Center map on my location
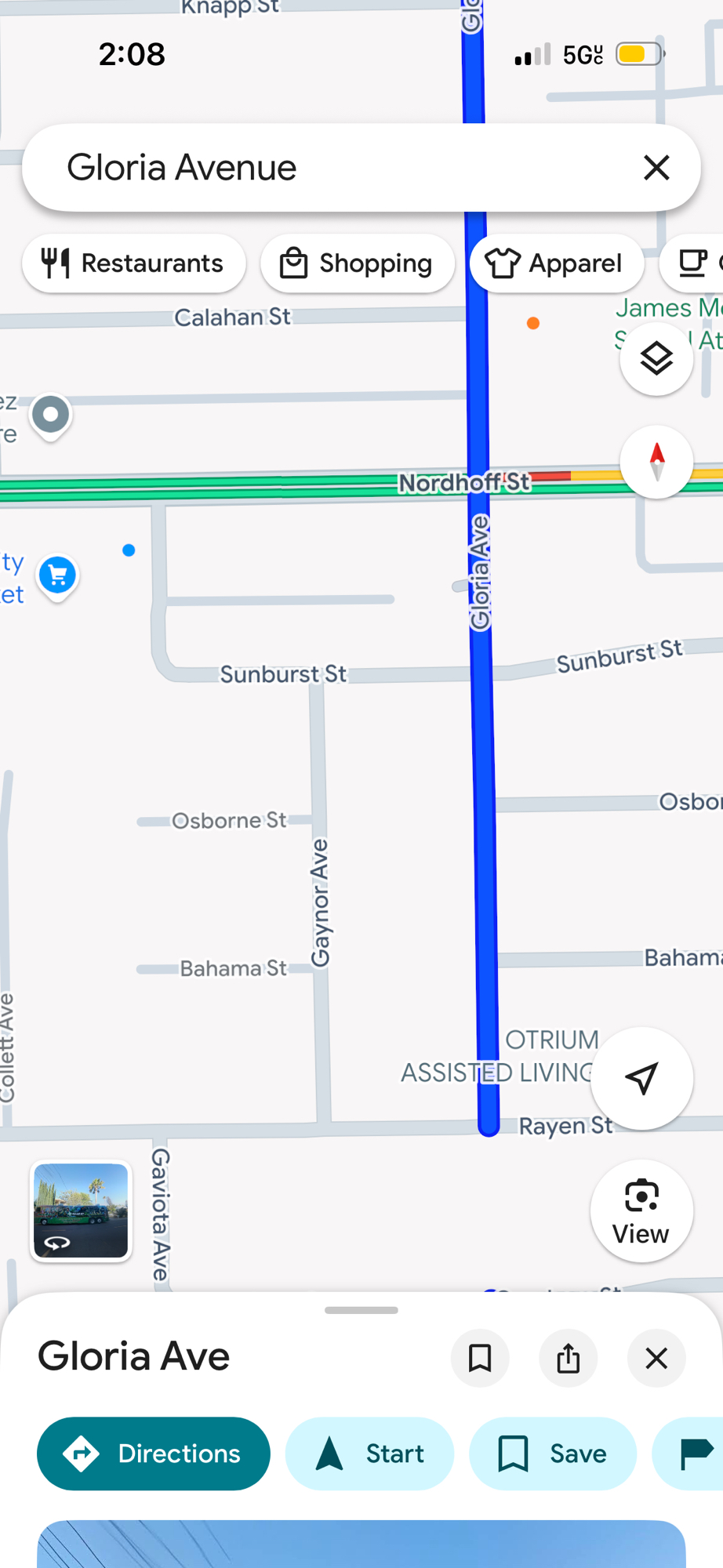This screenshot has height=1568, width=723. click(641, 1078)
